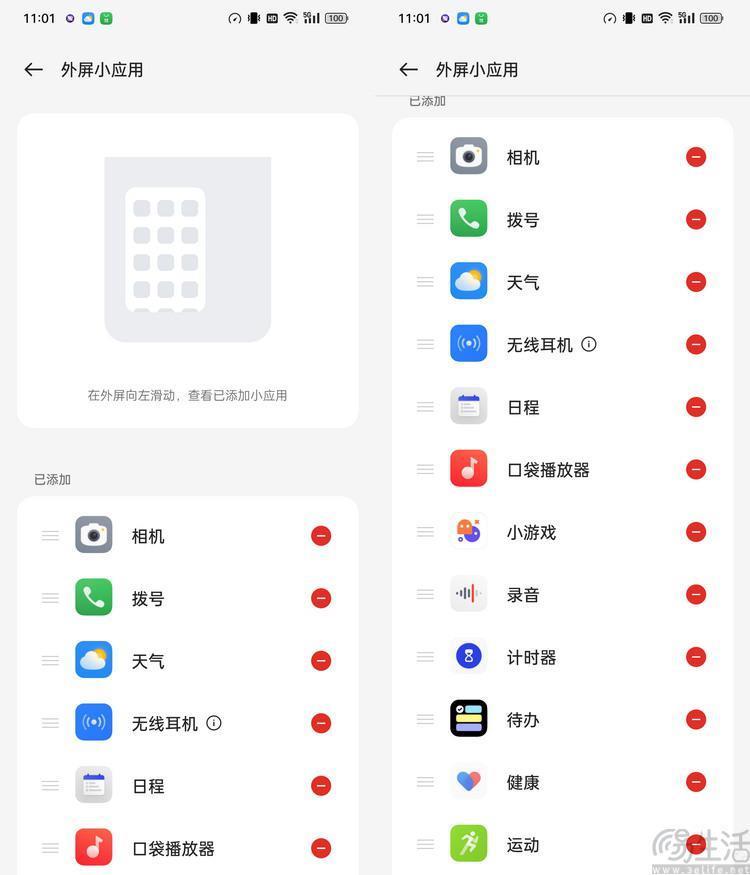
Task: Select the 小游戏 mini games icon
Action: [x=468, y=532]
